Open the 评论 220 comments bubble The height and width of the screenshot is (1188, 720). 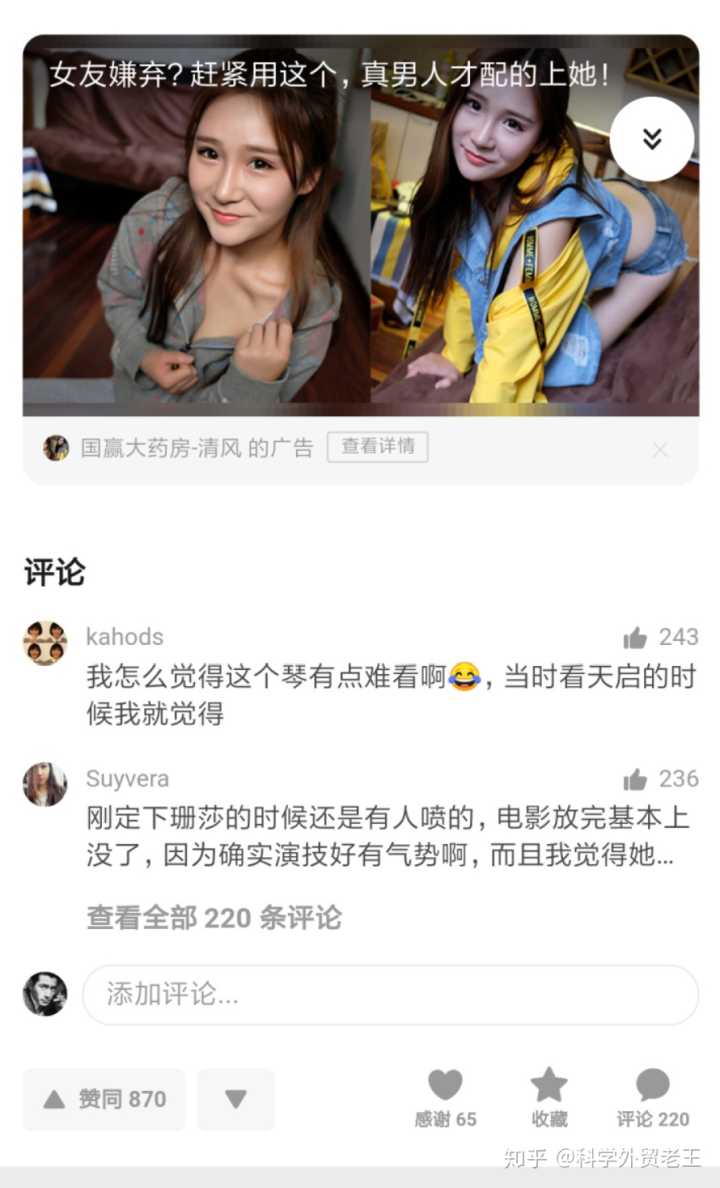pos(653,1097)
